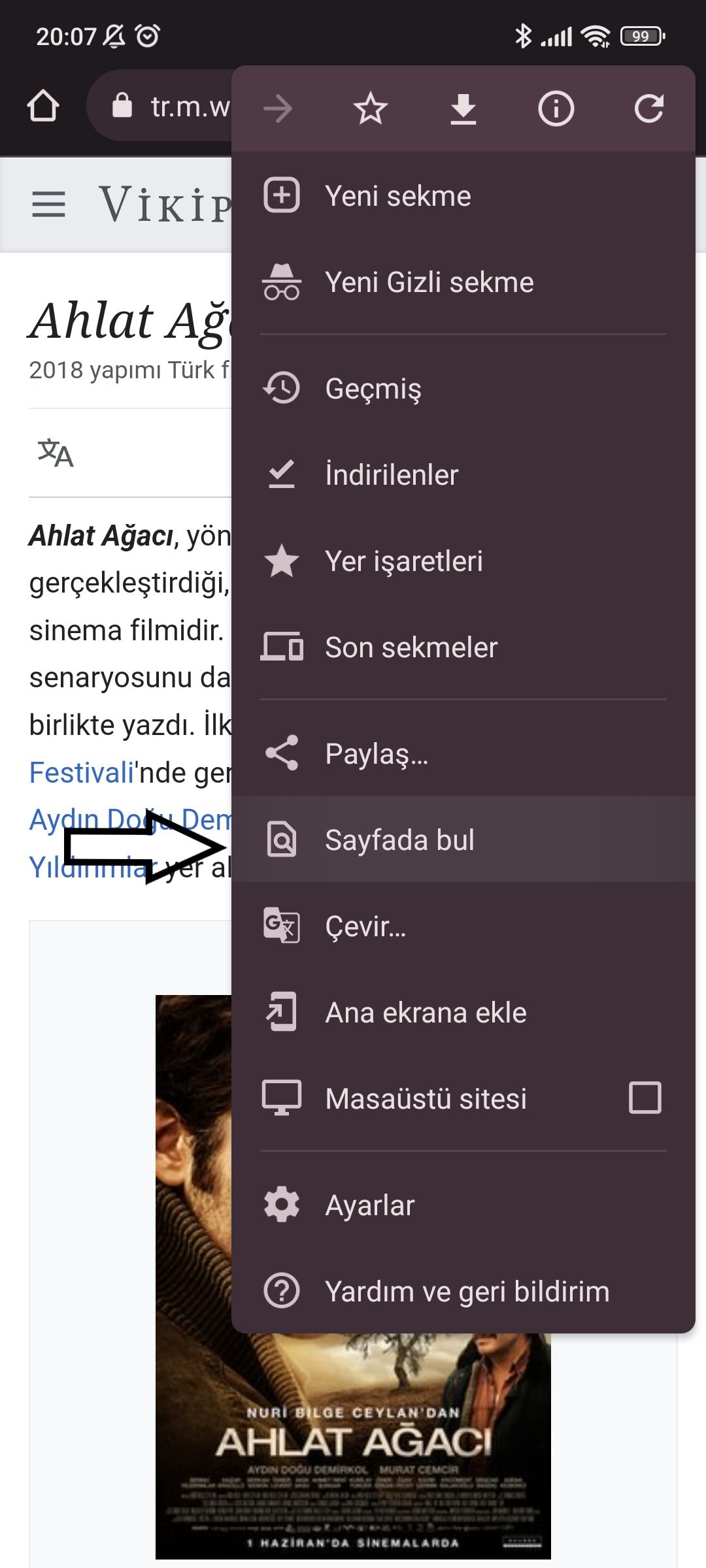Tap the browser home button
This screenshot has width=706, height=1568.
click(x=43, y=106)
